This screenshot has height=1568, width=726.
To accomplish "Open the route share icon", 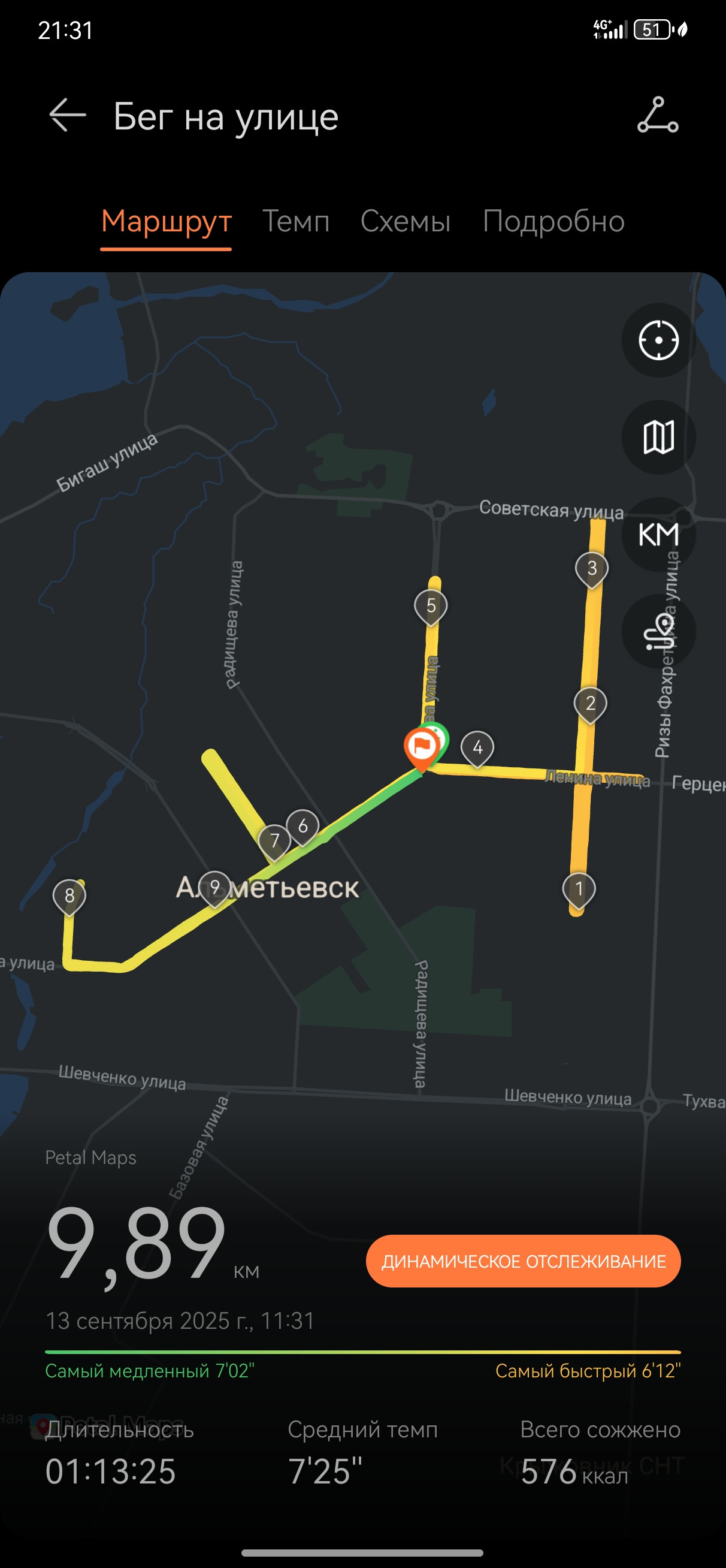I will coord(658,115).
